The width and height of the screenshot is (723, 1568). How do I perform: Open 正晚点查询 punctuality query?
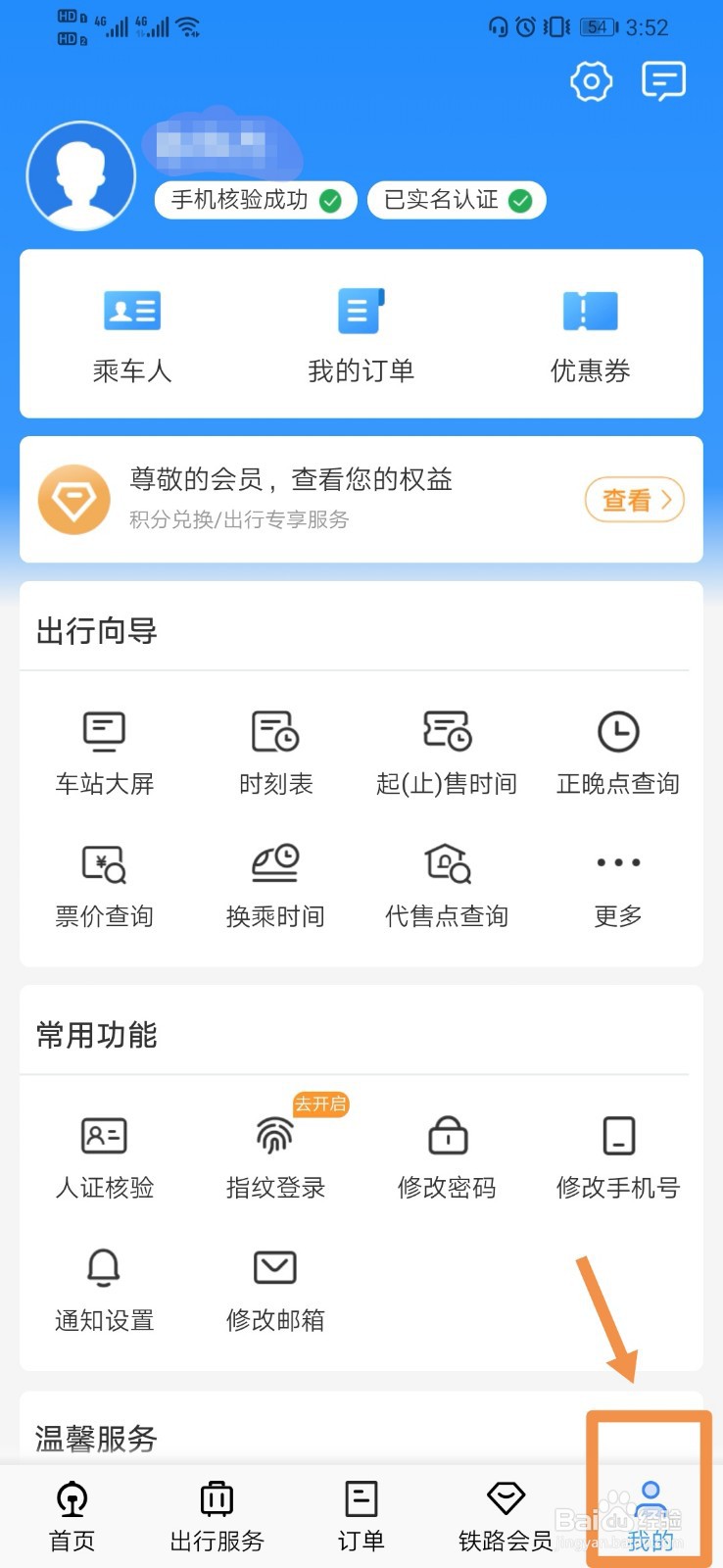coord(616,750)
